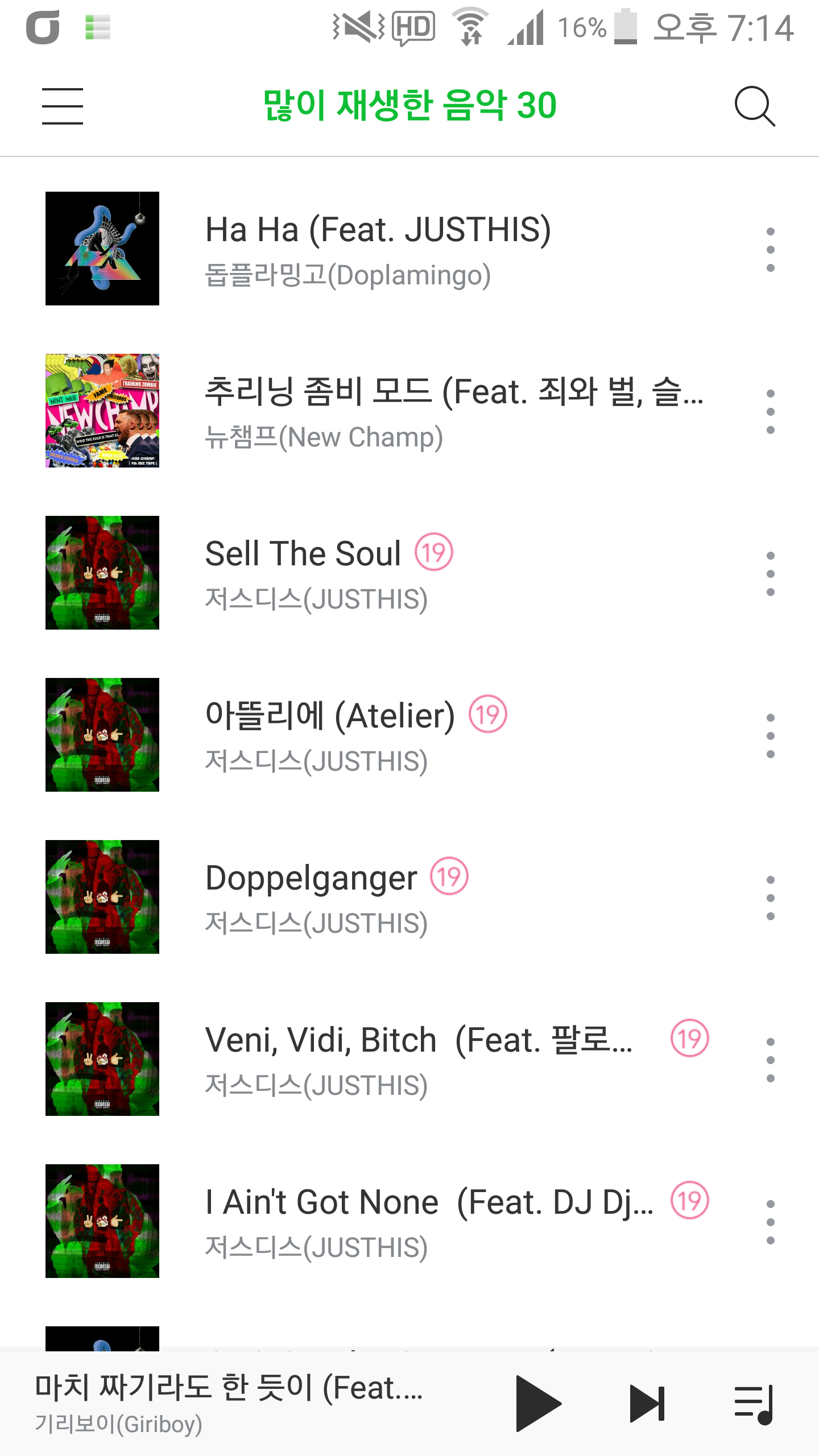Start playback in the mini player
Viewport: 819px width, 1456px height.
[537, 1403]
